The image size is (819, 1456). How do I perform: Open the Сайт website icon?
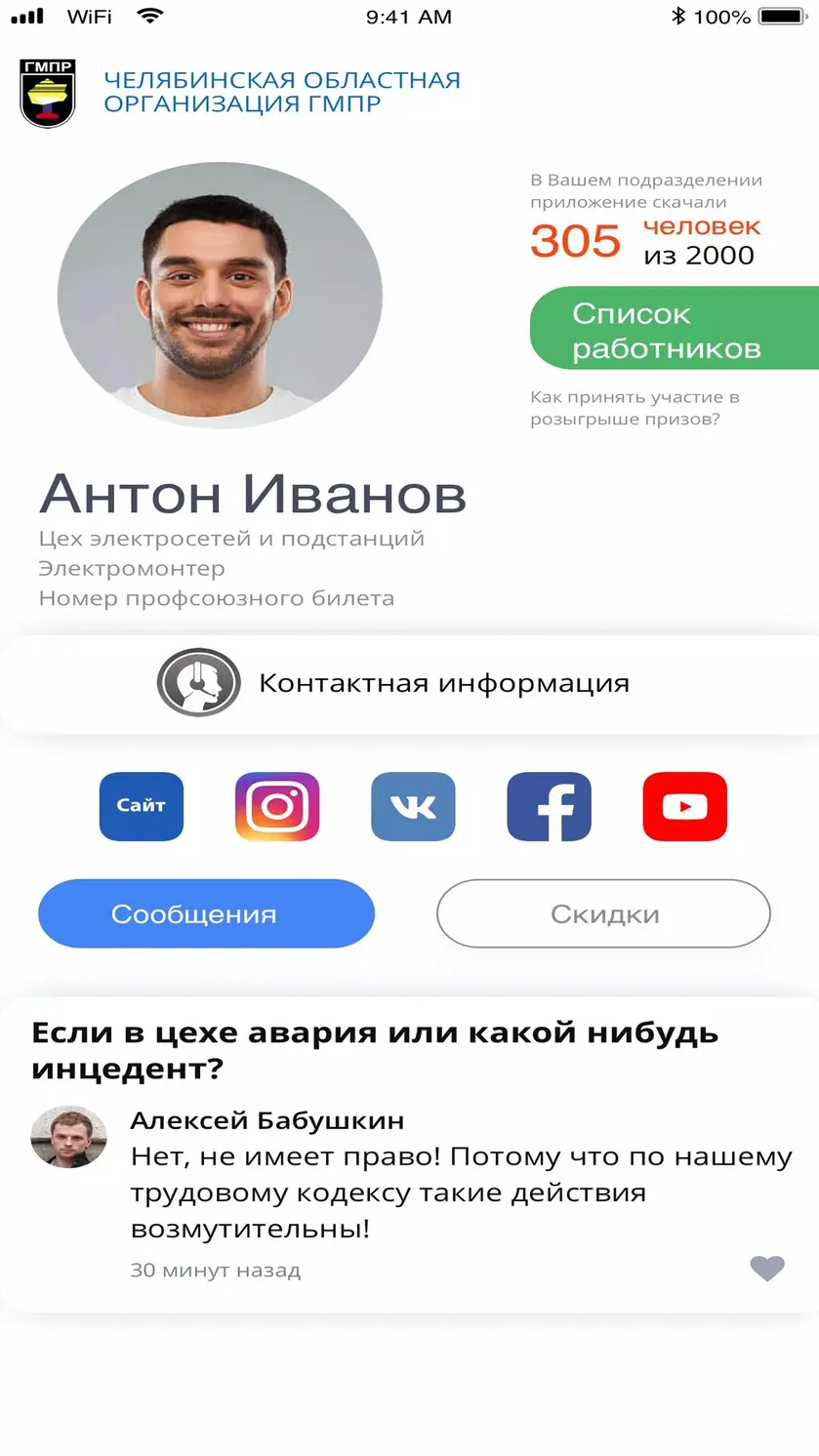pos(142,806)
